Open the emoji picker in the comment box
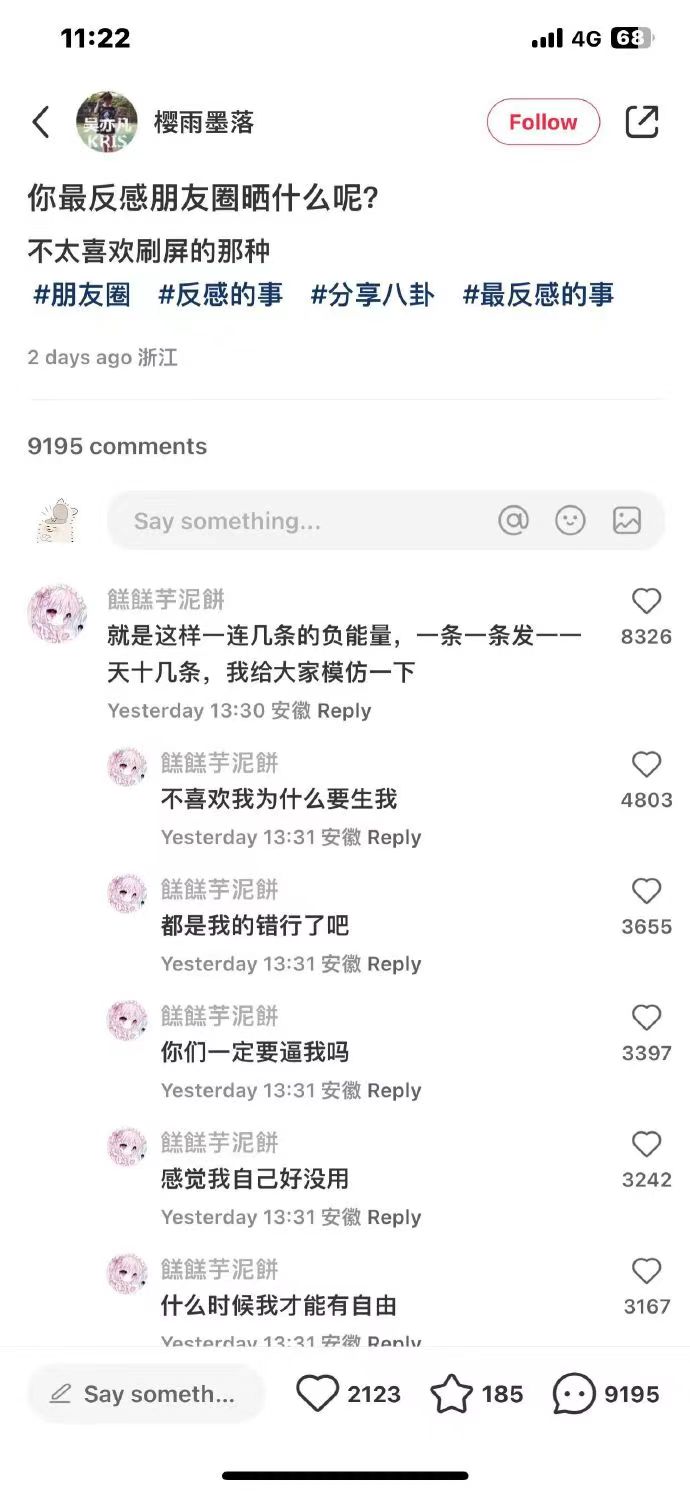 click(570, 521)
